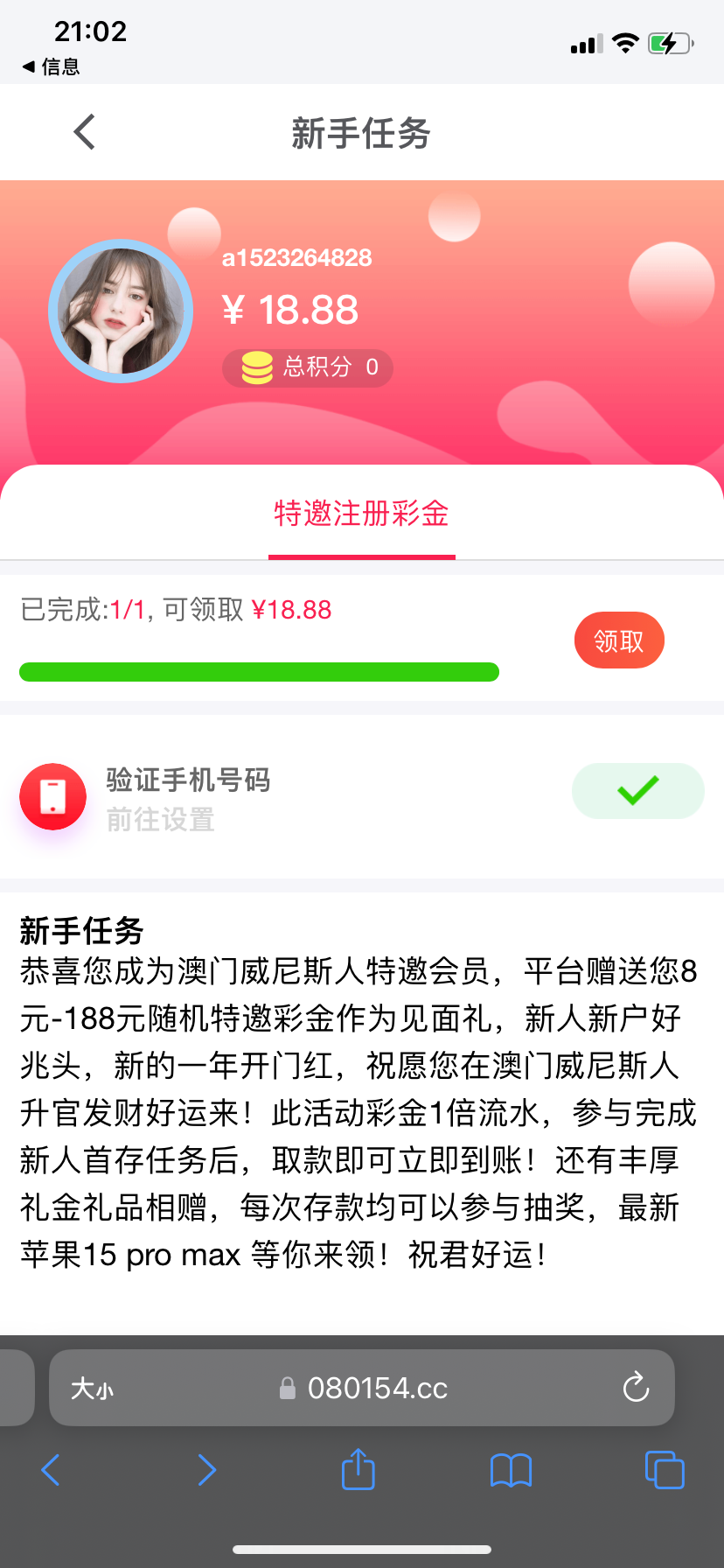This screenshot has width=724, height=1568.
Task: Tap the red phone verification icon
Action: (52, 796)
